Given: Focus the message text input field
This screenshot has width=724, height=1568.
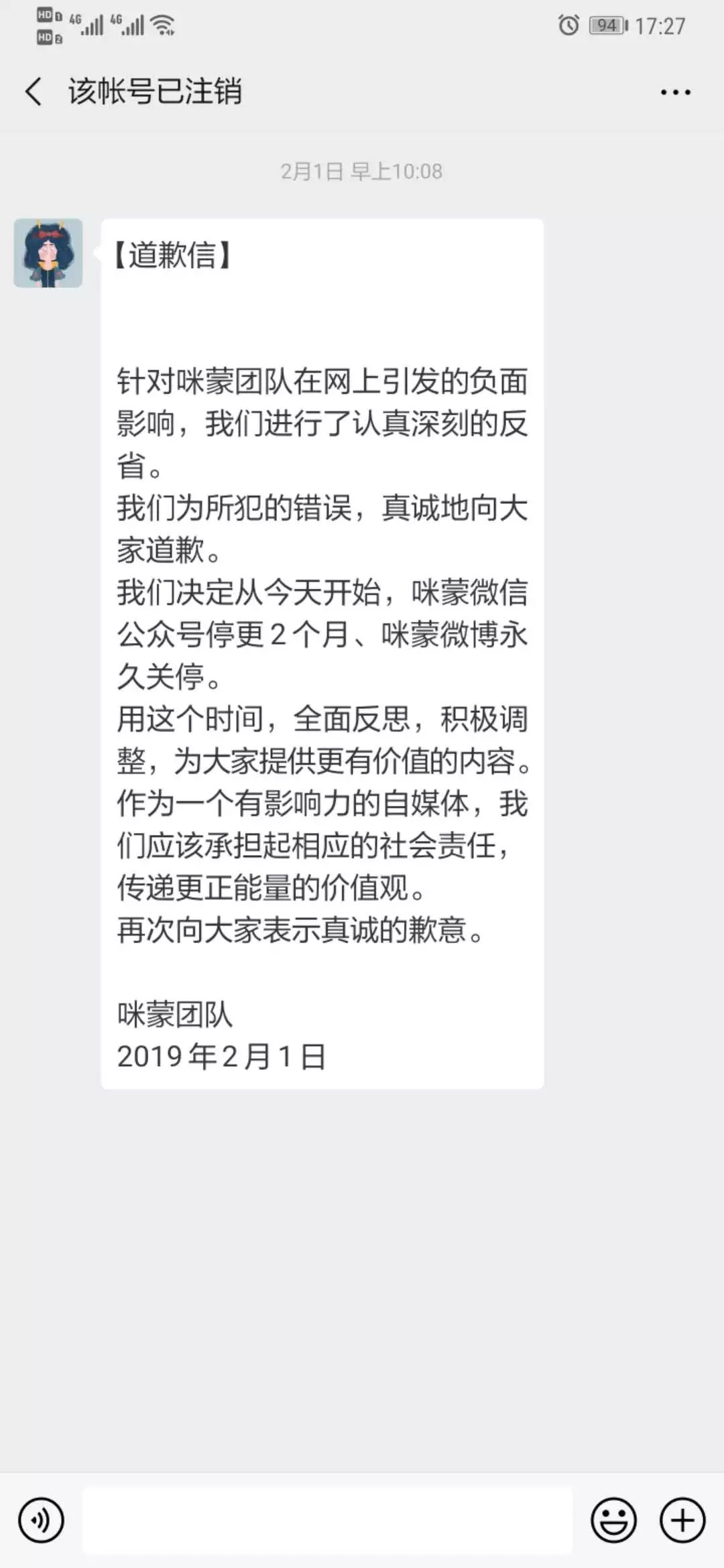Looking at the screenshot, I should [327, 1519].
